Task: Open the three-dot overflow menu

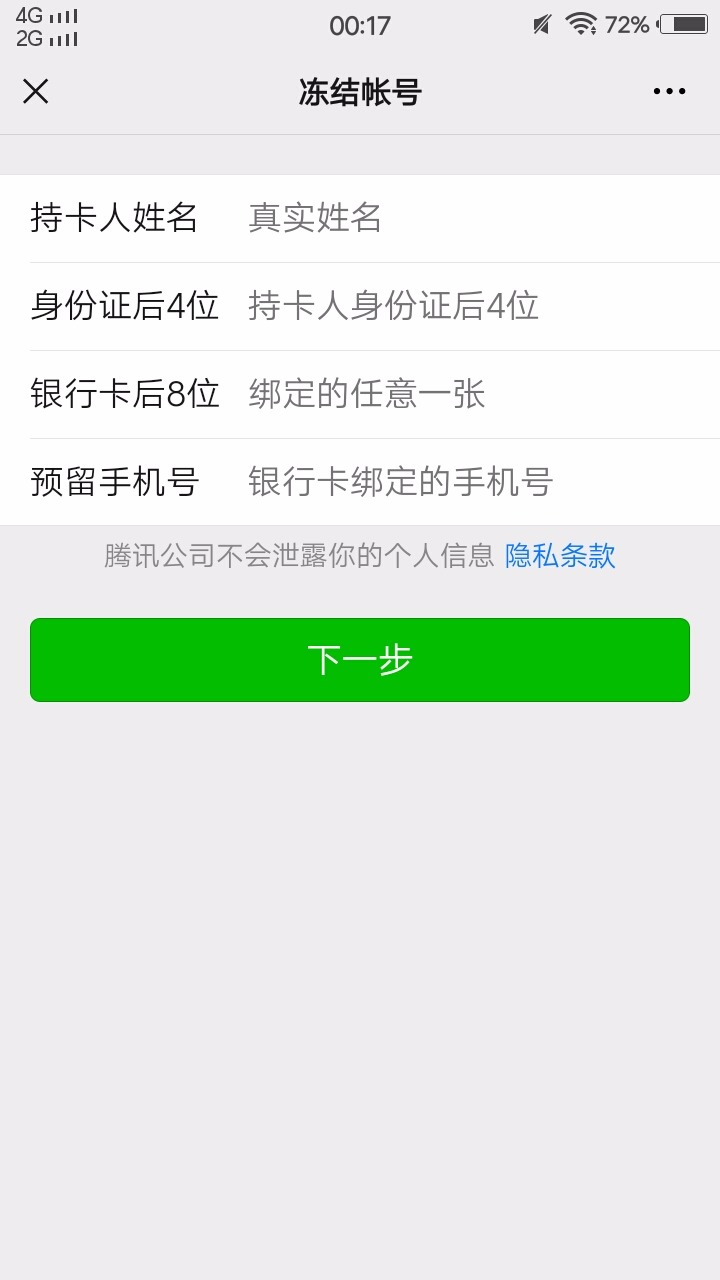Action: tap(669, 92)
